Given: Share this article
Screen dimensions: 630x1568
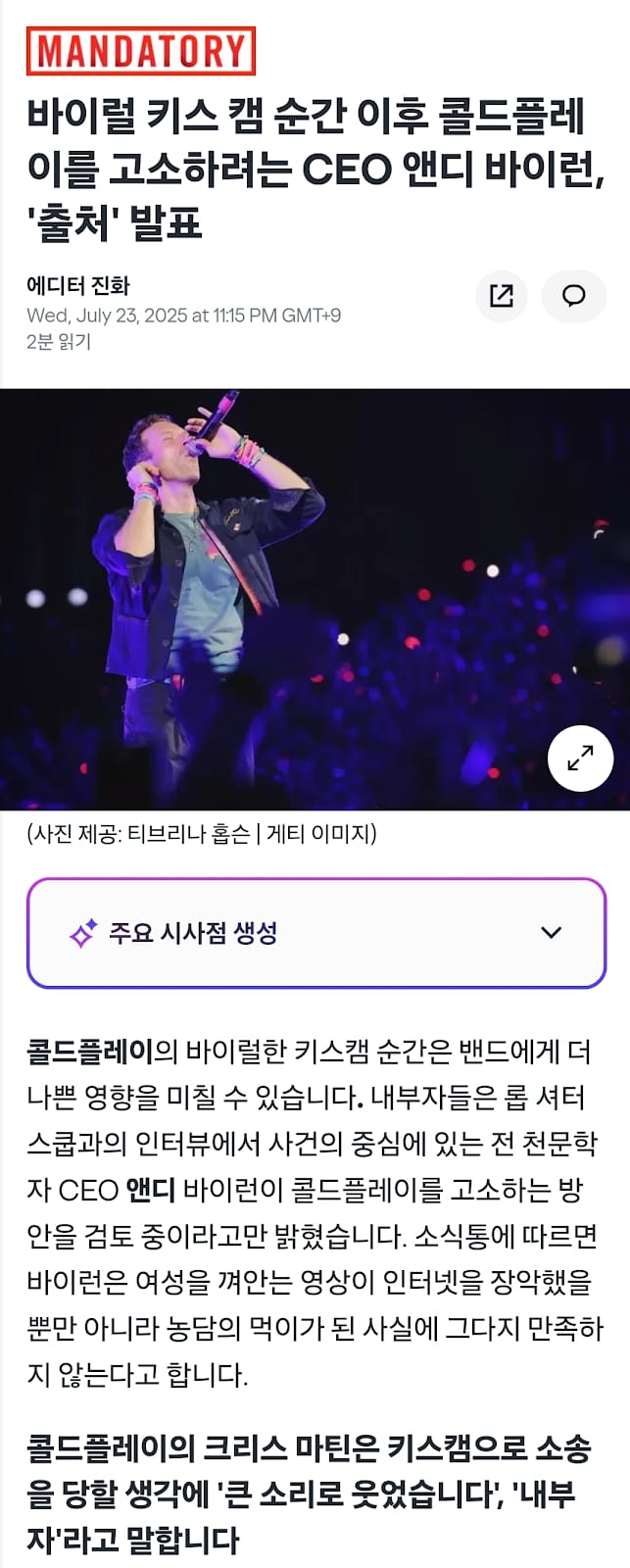Looking at the screenshot, I should tap(501, 296).
